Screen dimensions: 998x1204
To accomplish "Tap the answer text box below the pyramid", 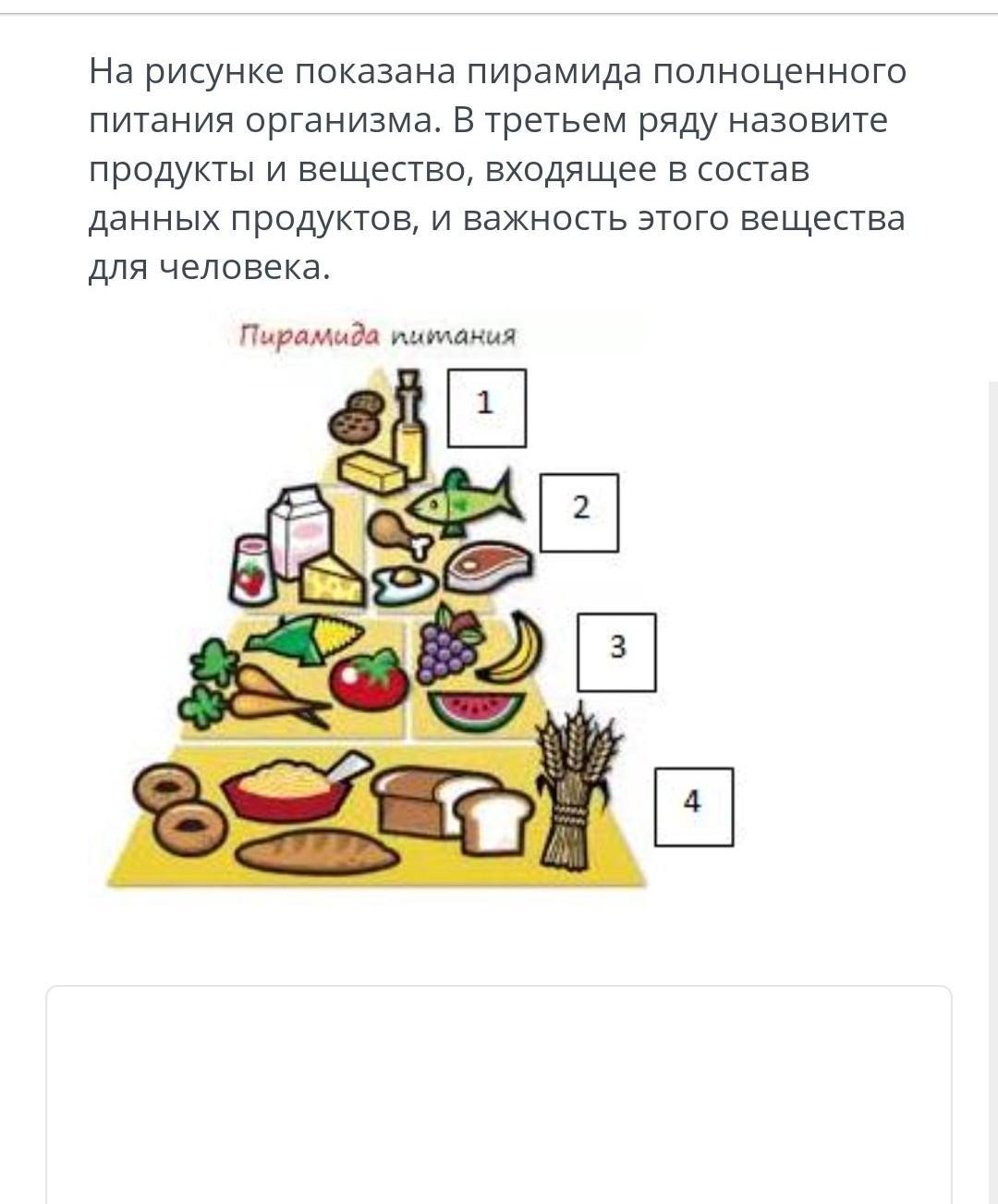I will click(x=499, y=1095).
